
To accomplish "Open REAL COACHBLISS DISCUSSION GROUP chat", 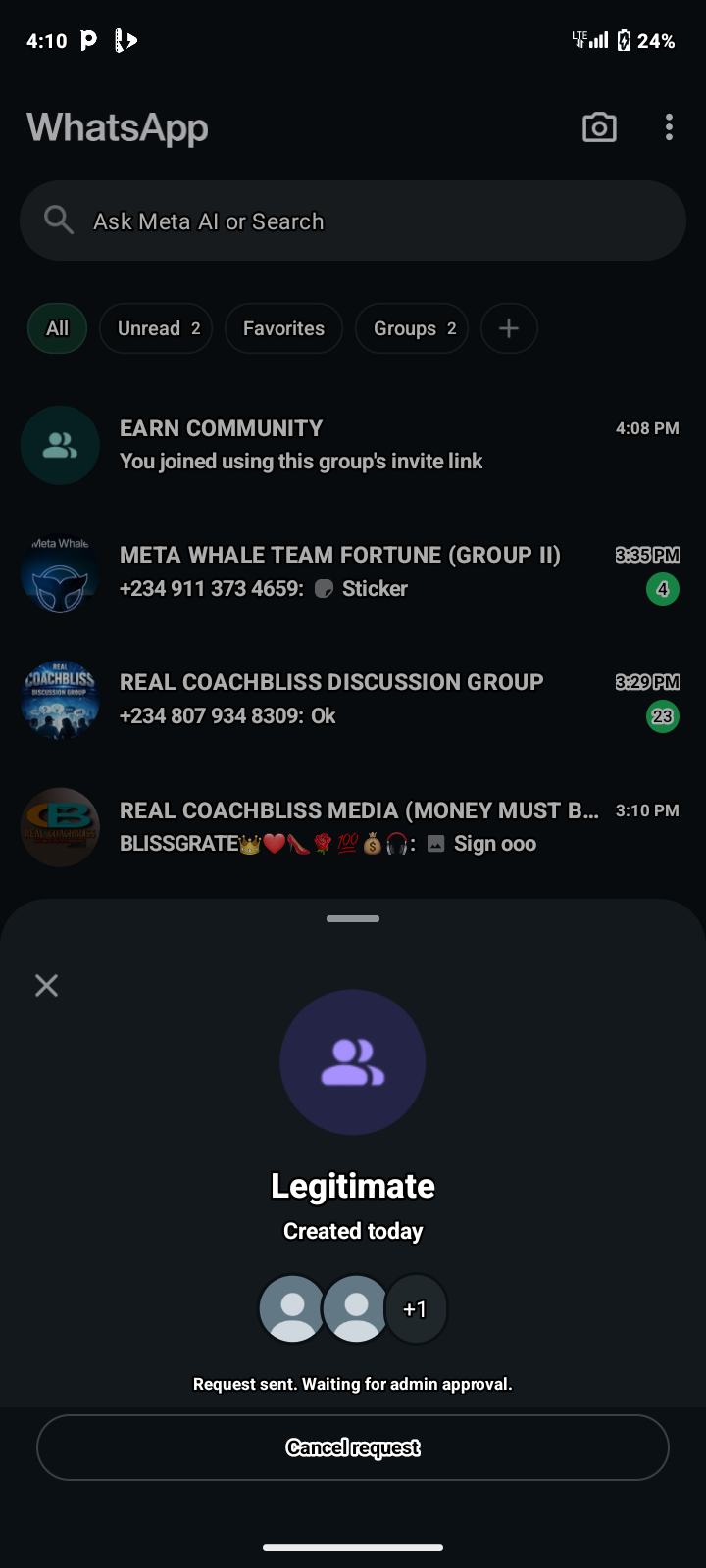I will tap(353, 700).
